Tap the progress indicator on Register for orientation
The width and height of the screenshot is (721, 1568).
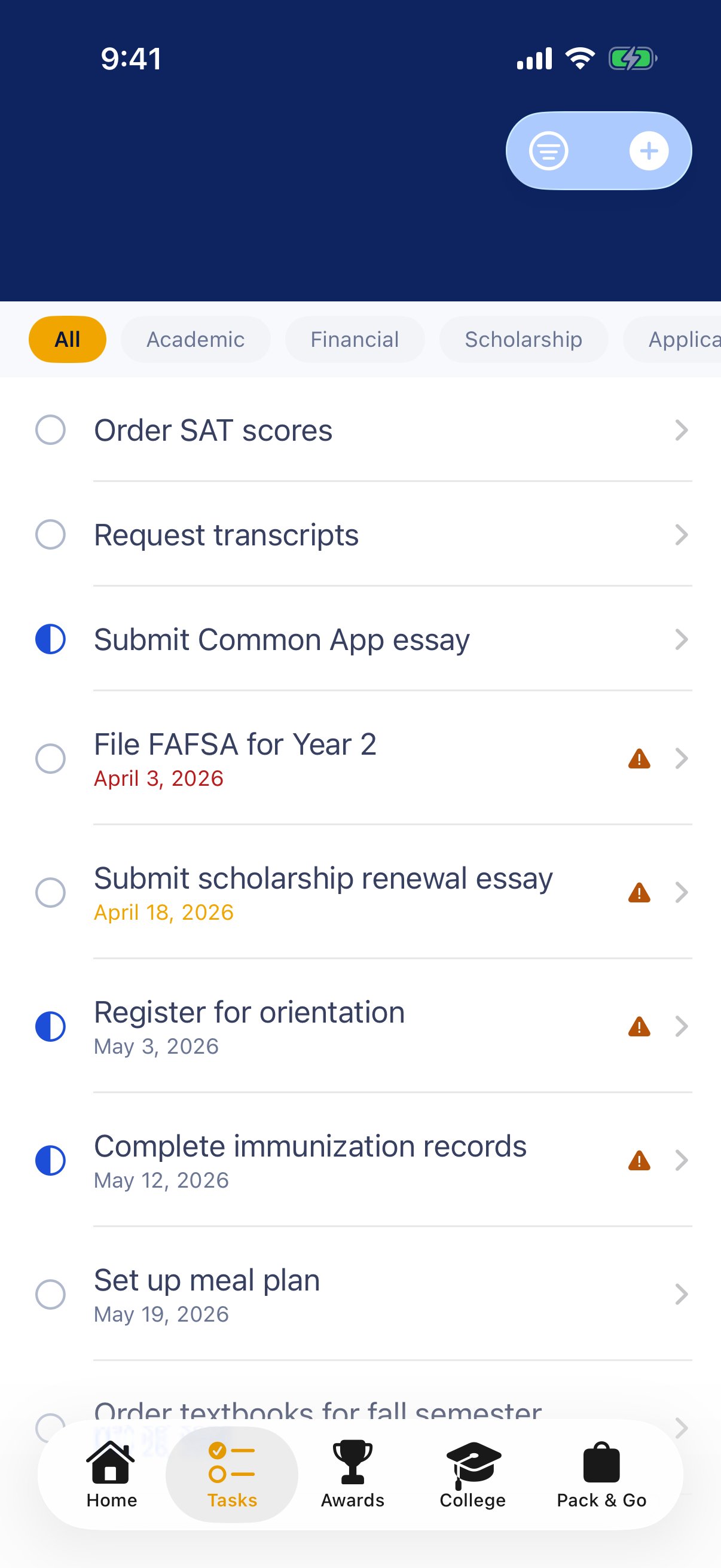50,1027
